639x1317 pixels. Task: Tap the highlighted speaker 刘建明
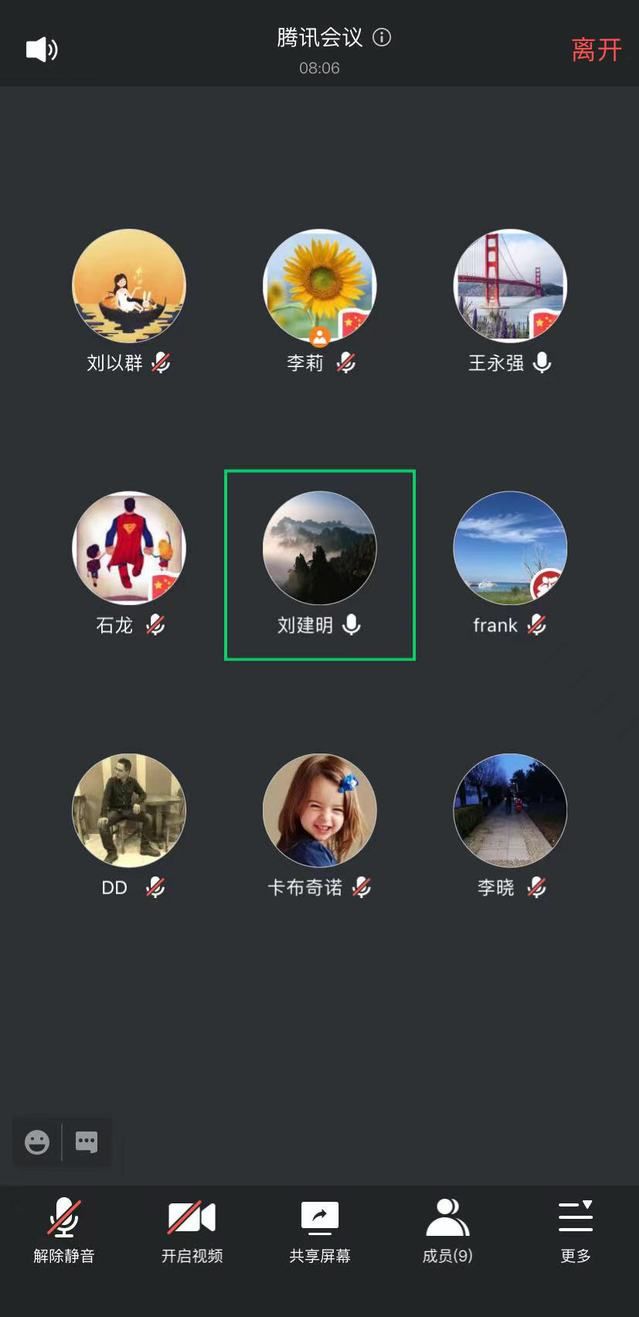coord(319,548)
